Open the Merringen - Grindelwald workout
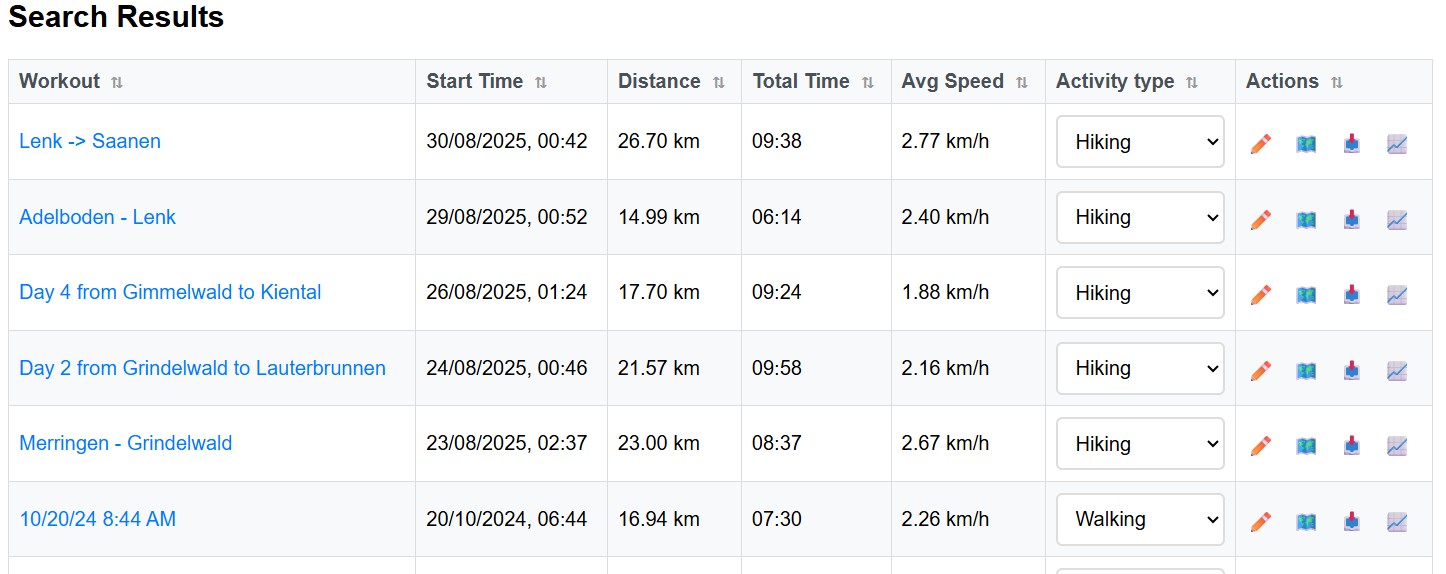 (x=126, y=443)
